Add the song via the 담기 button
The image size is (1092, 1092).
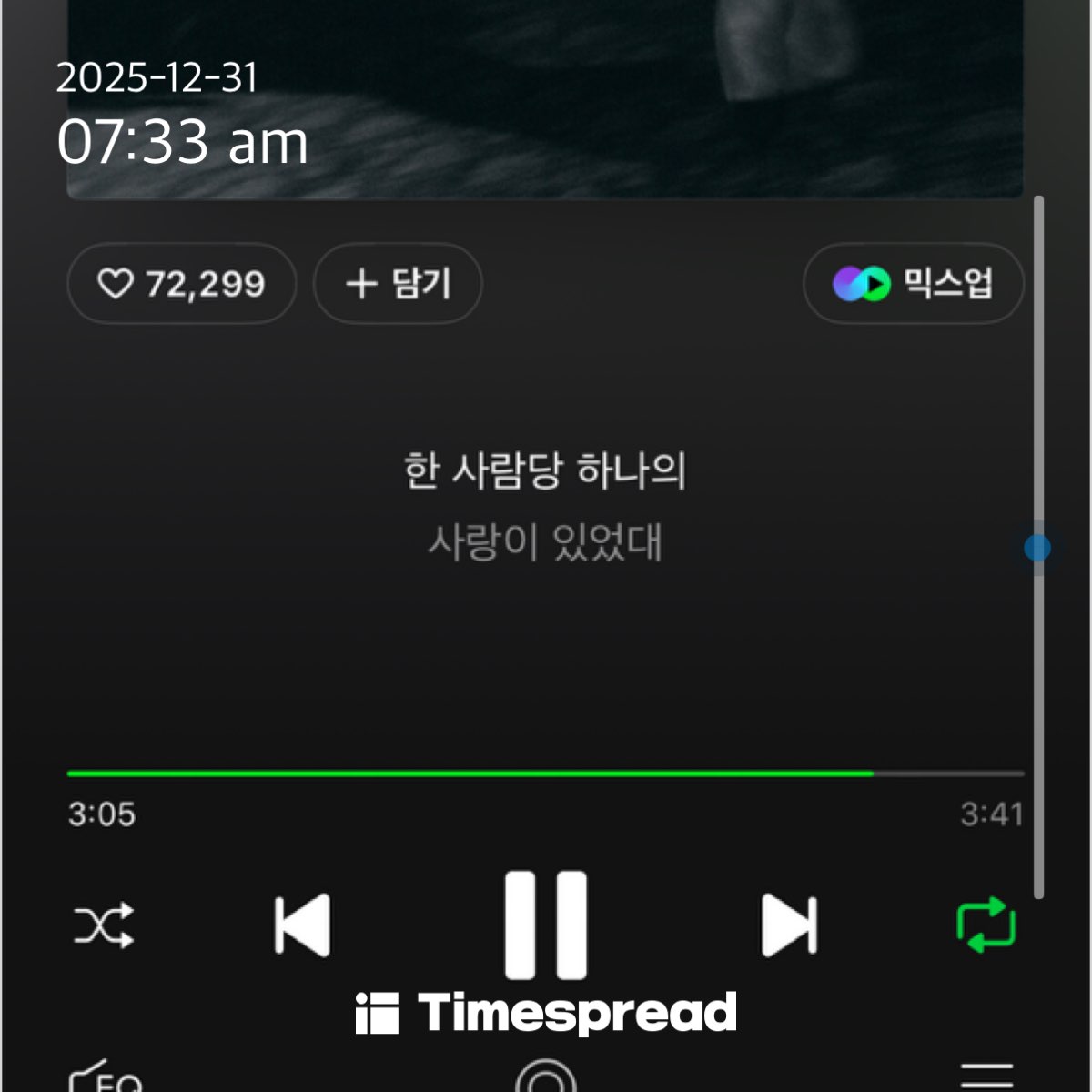coord(398,284)
